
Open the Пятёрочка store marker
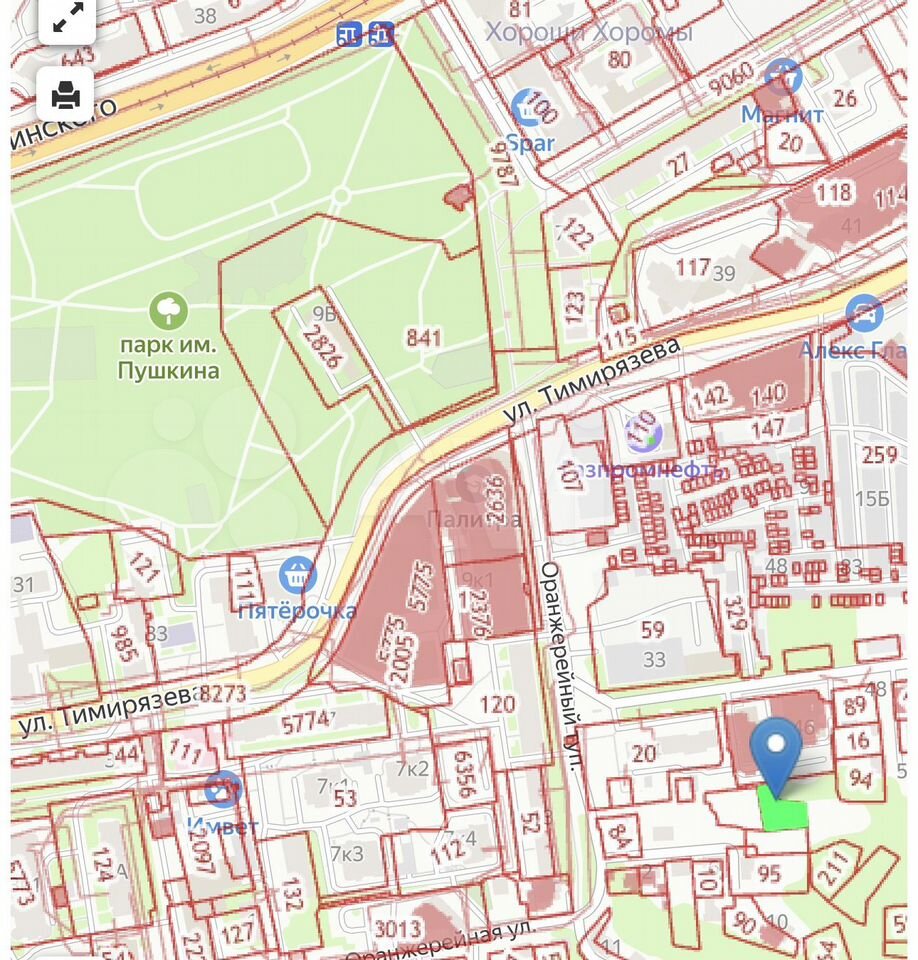297,575
